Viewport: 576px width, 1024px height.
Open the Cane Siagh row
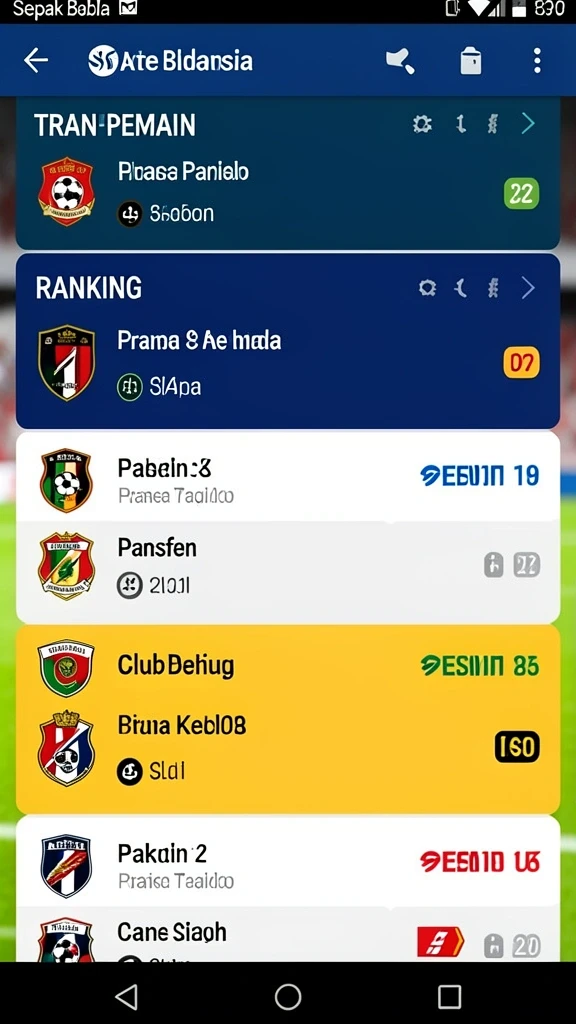(x=288, y=935)
